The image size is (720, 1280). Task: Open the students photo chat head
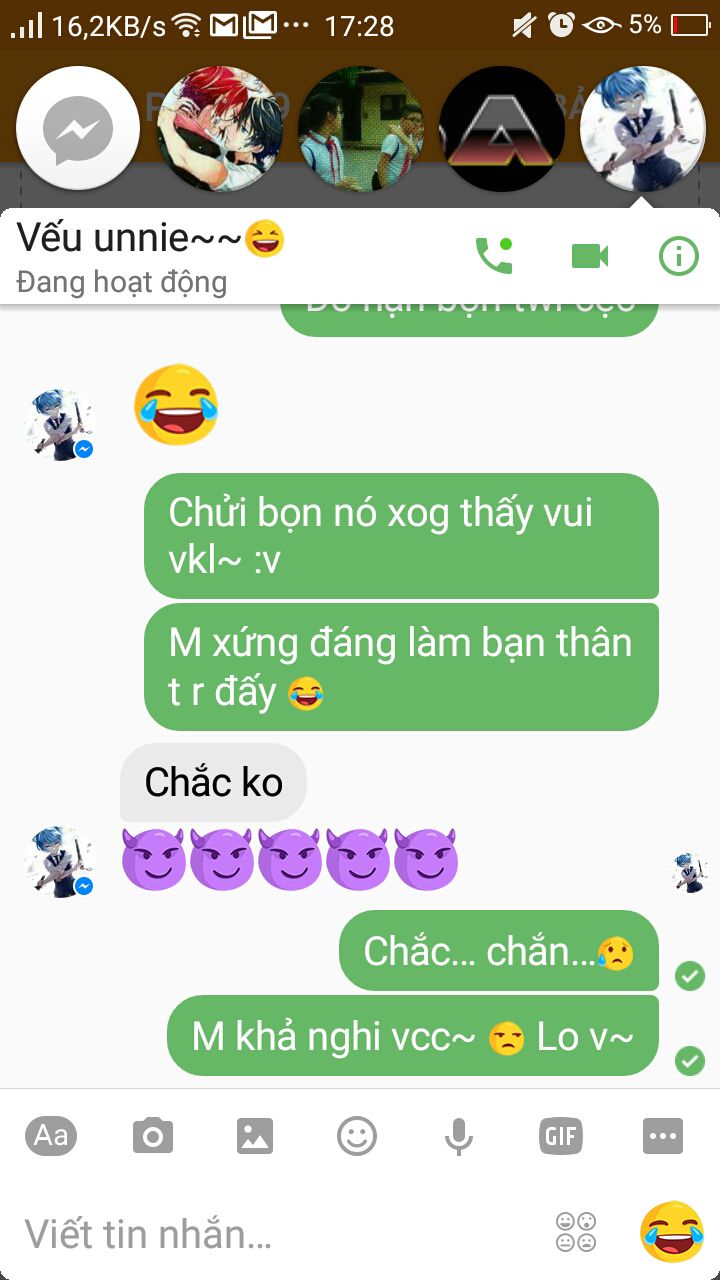tap(360, 129)
